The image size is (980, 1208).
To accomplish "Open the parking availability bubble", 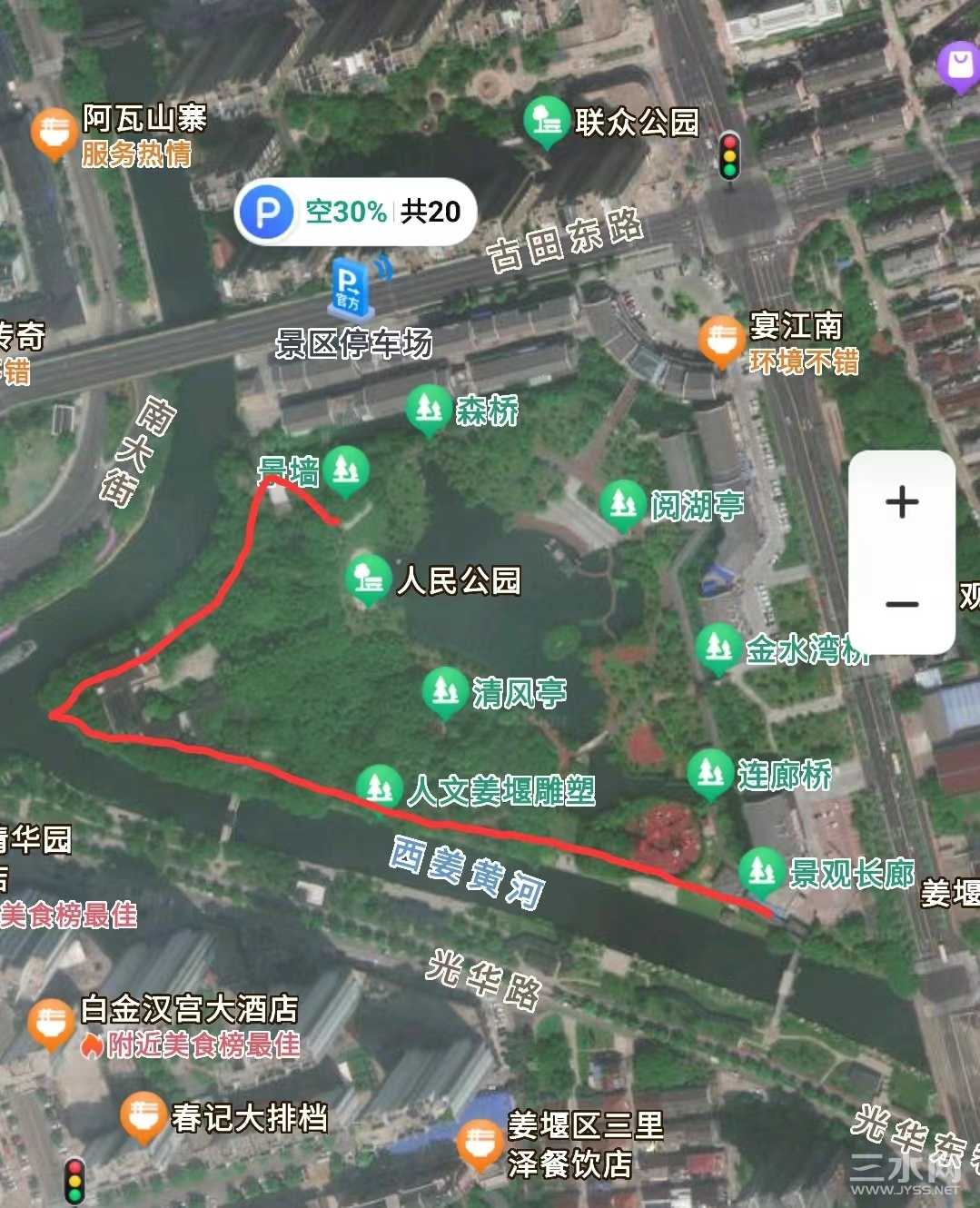I will coord(355,213).
